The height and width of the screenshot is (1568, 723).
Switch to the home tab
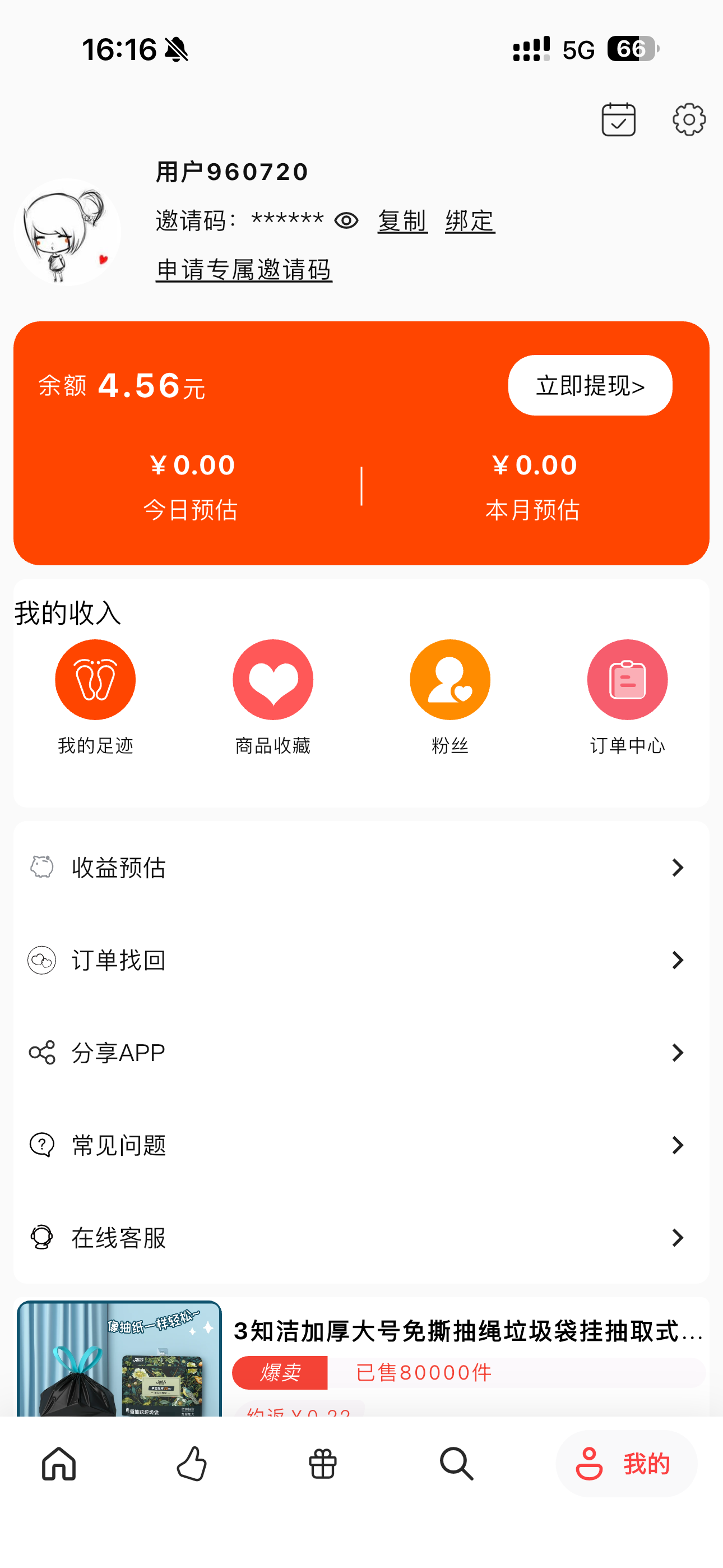59,1463
